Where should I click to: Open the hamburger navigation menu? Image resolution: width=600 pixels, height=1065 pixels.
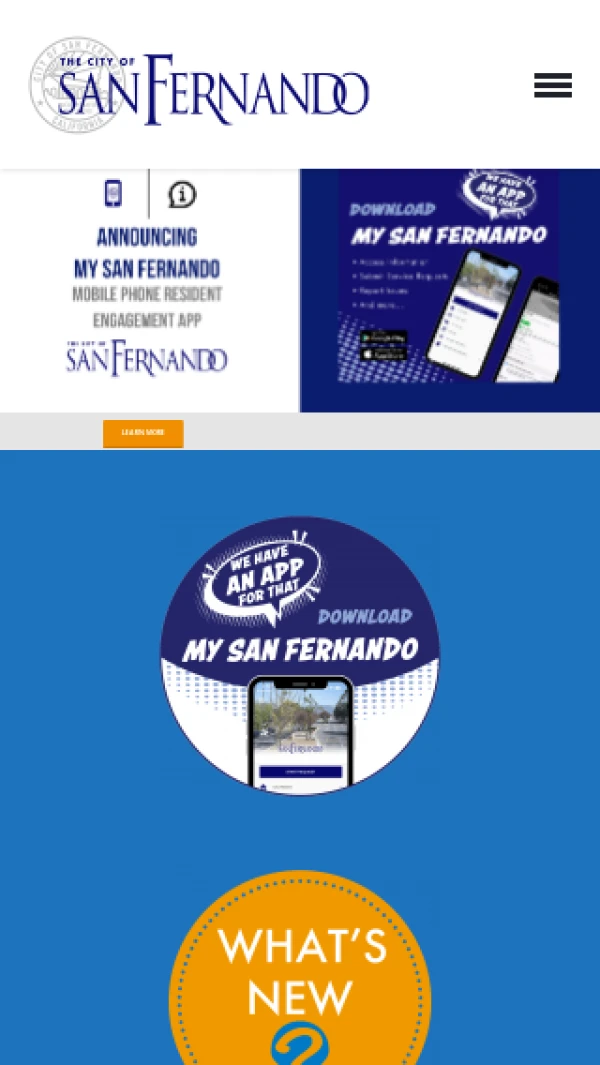552,86
